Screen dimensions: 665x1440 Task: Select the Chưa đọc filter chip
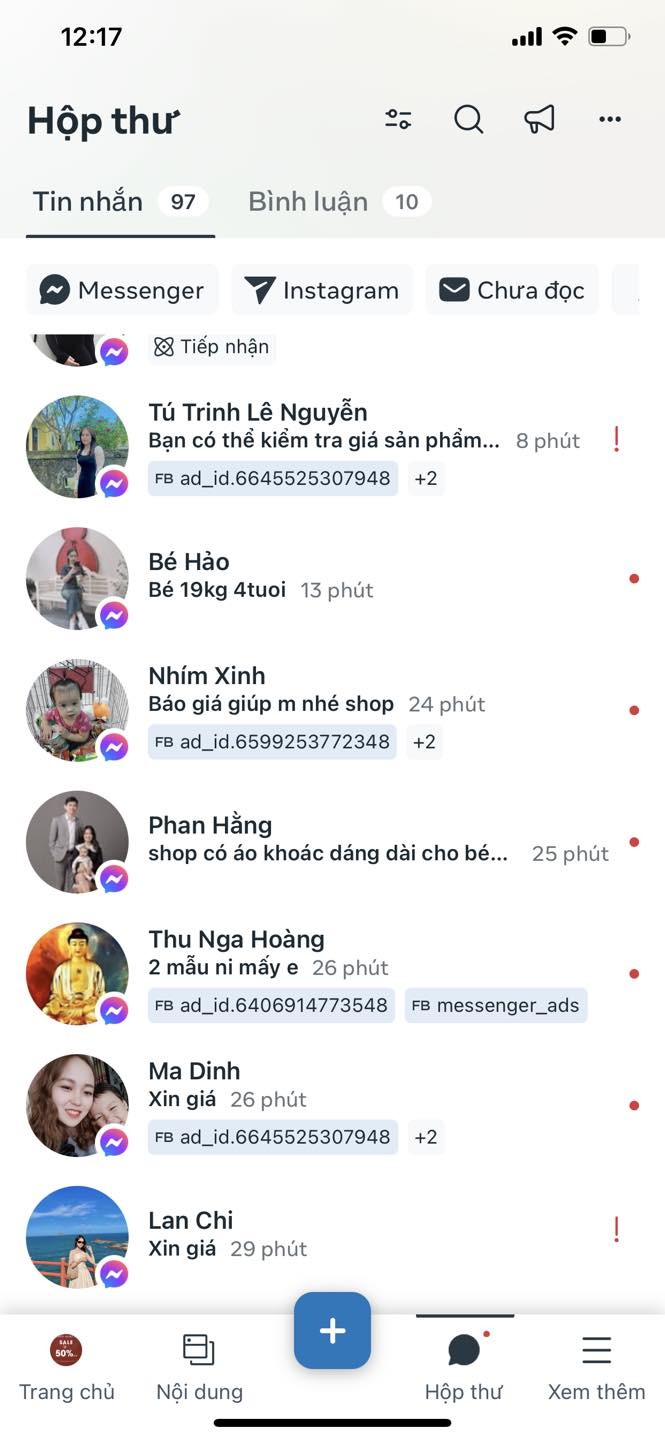(512, 290)
